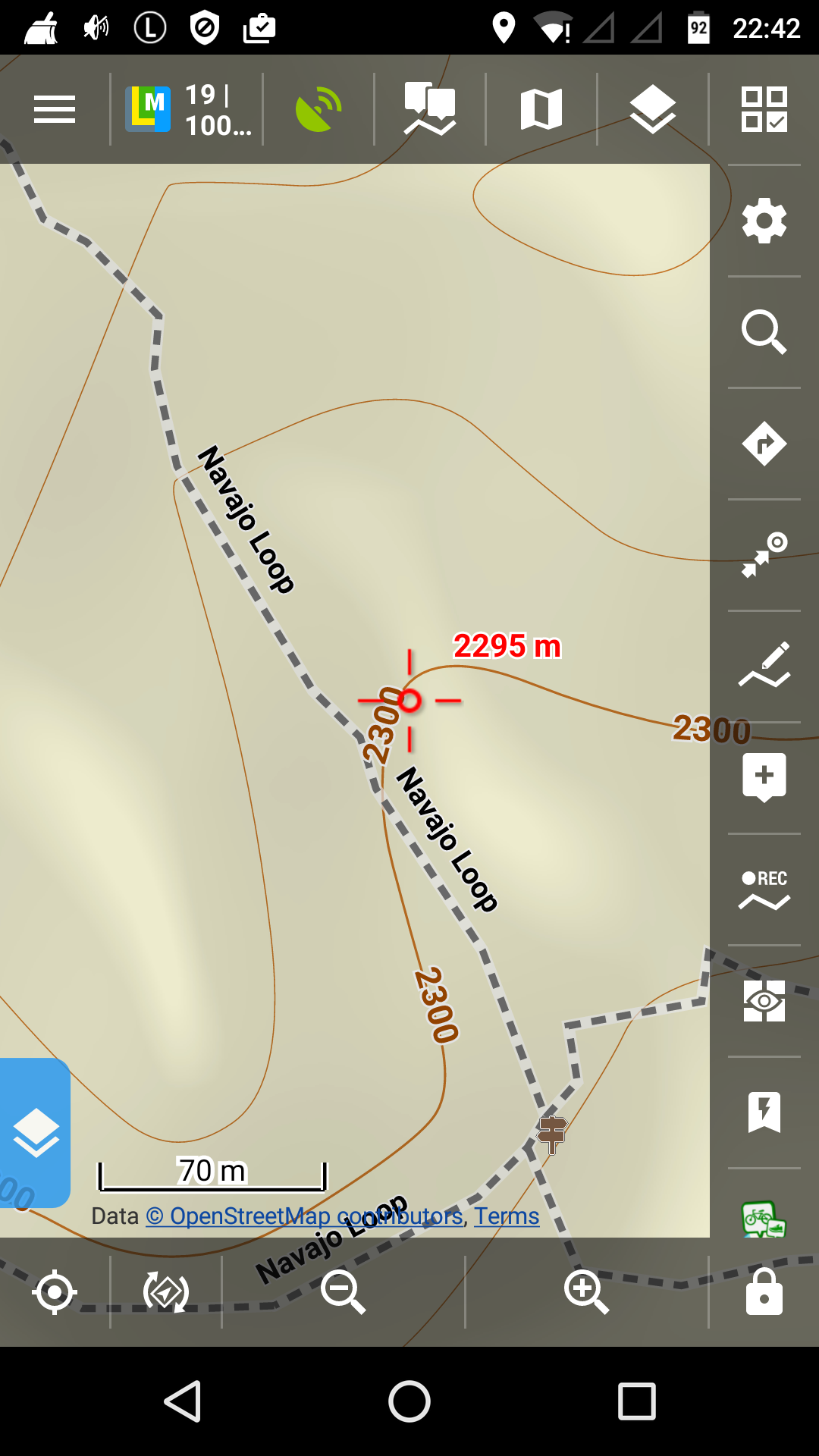This screenshot has width=819, height=1456.
Task: Center the map on my location
Action: coord(55,1292)
